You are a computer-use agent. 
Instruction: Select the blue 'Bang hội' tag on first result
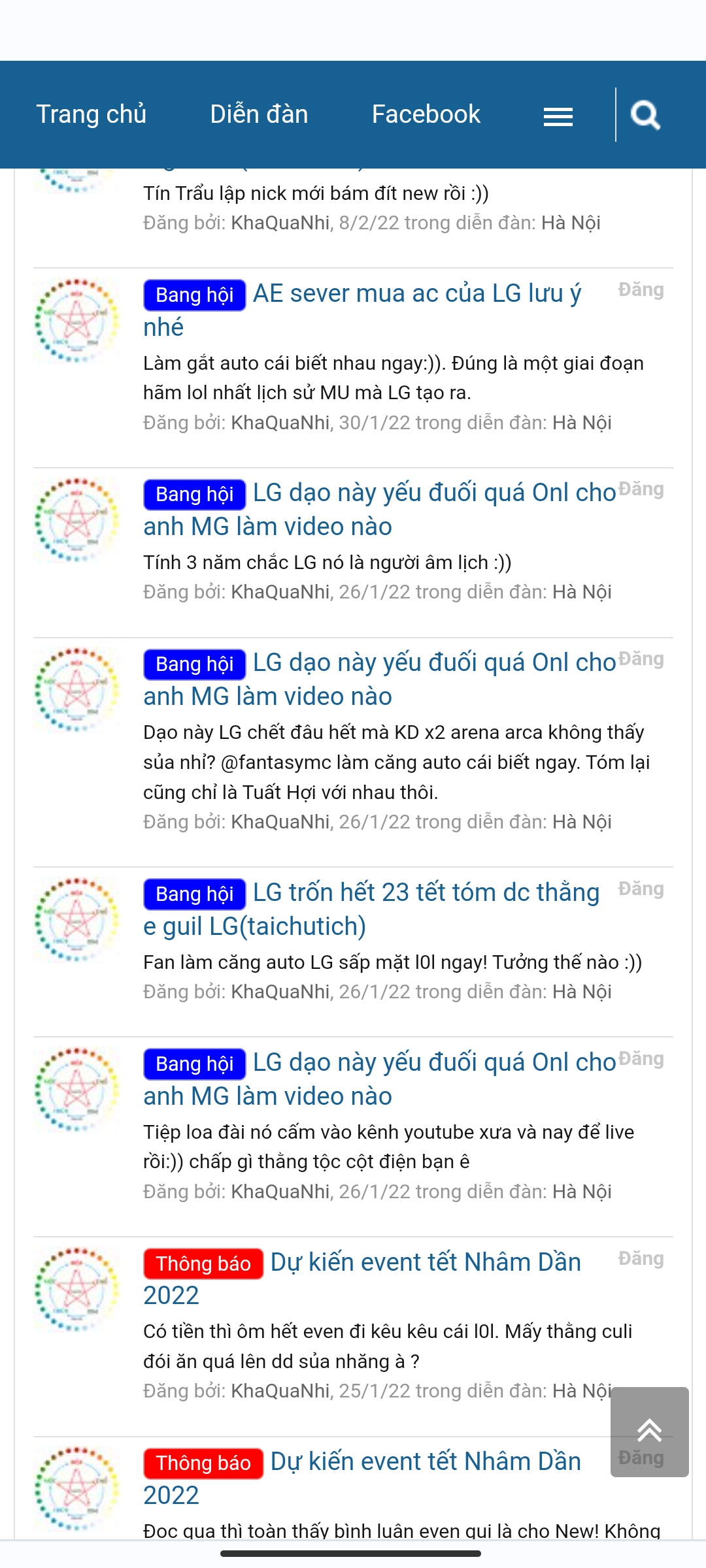pos(194,295)
